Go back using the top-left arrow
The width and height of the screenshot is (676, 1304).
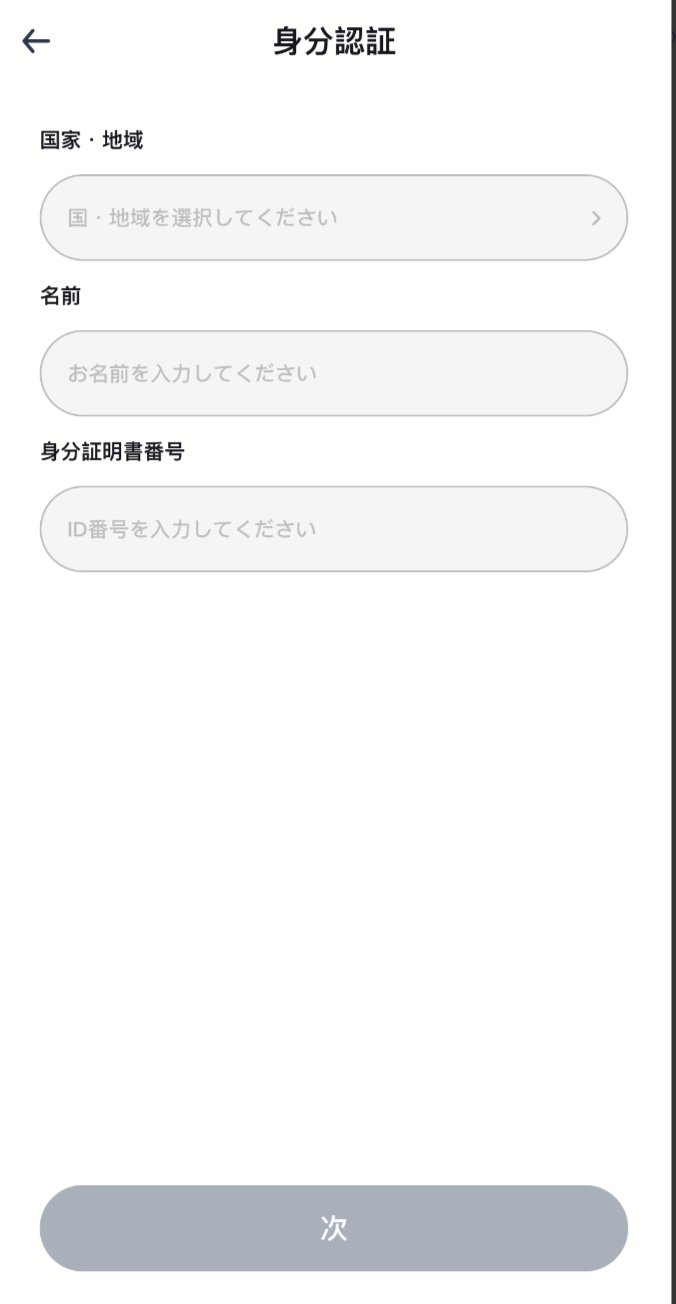point(36,41)
